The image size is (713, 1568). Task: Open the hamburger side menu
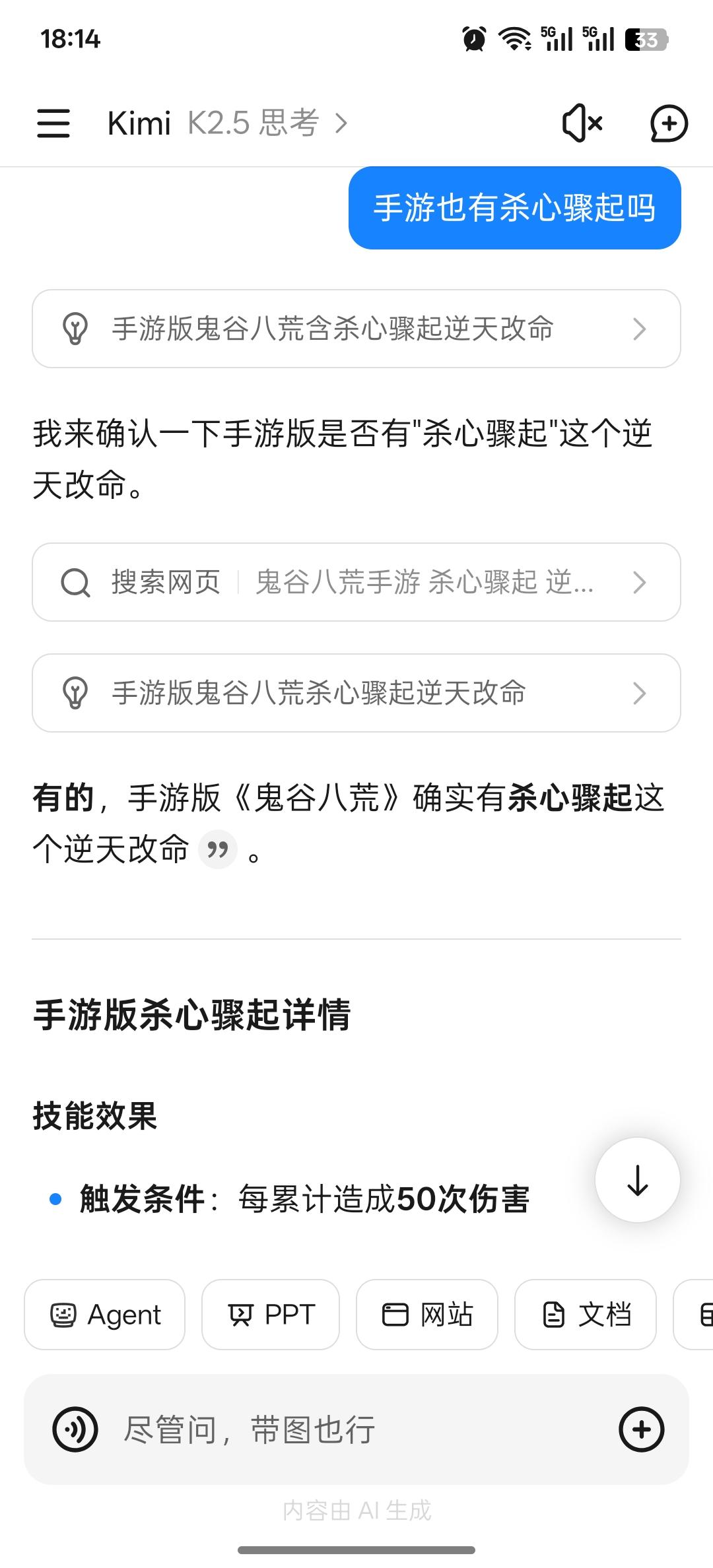coord(53,123)
